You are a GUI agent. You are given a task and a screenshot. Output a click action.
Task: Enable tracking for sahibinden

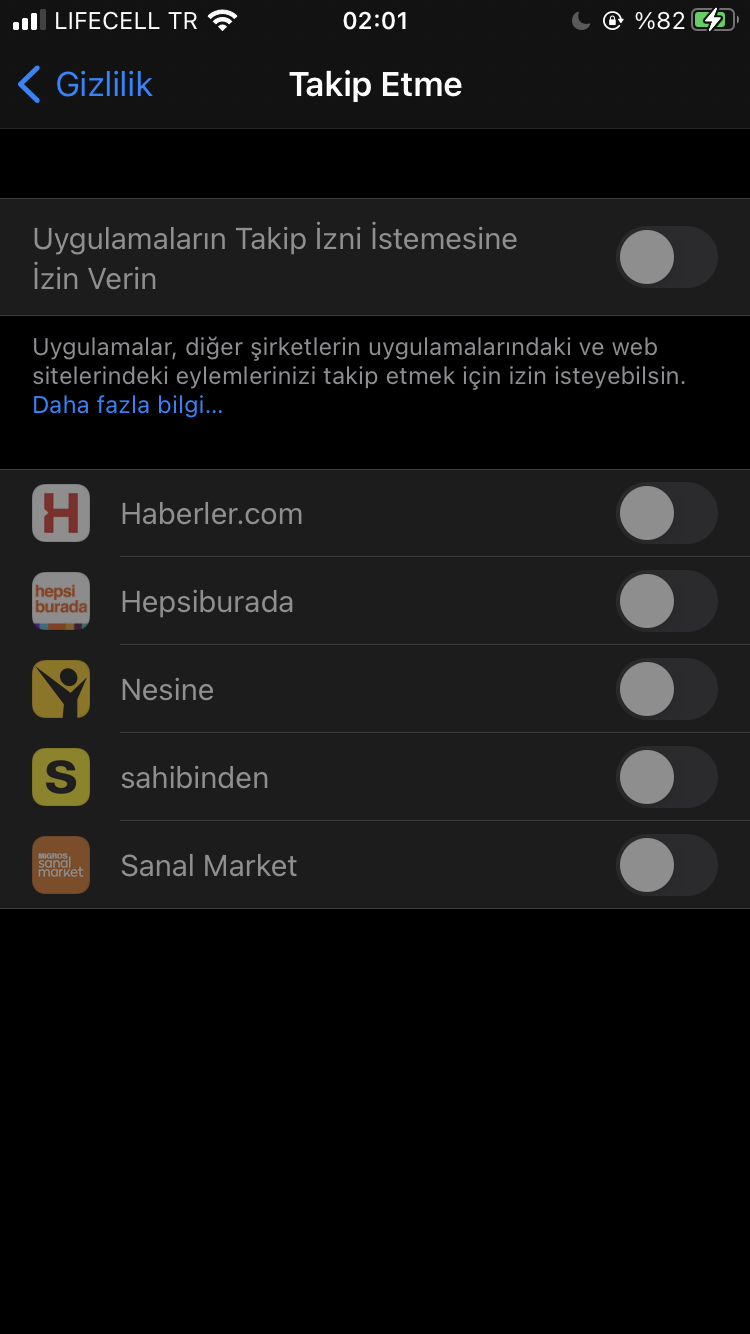[667, 778]
